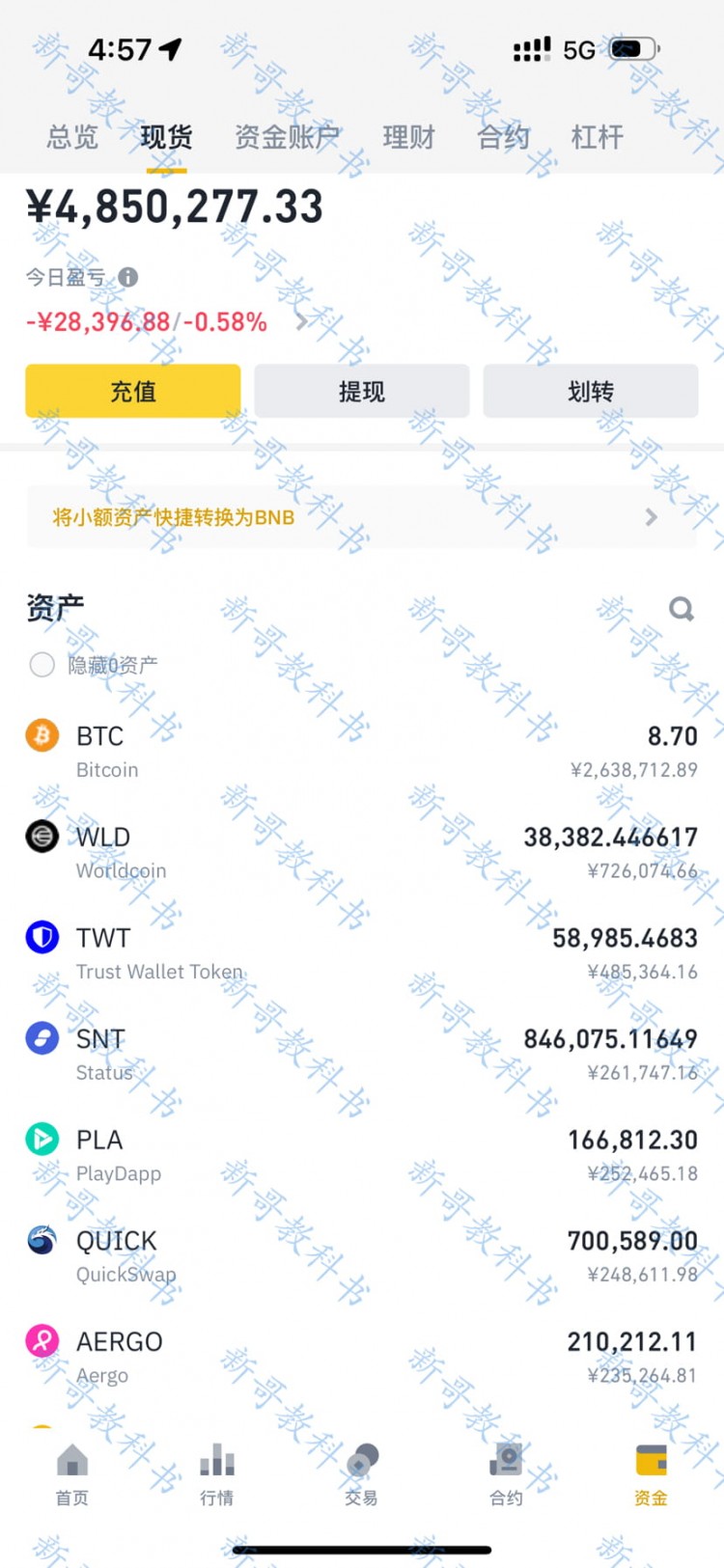Open the AERGO asset row

coord(362,1358)
